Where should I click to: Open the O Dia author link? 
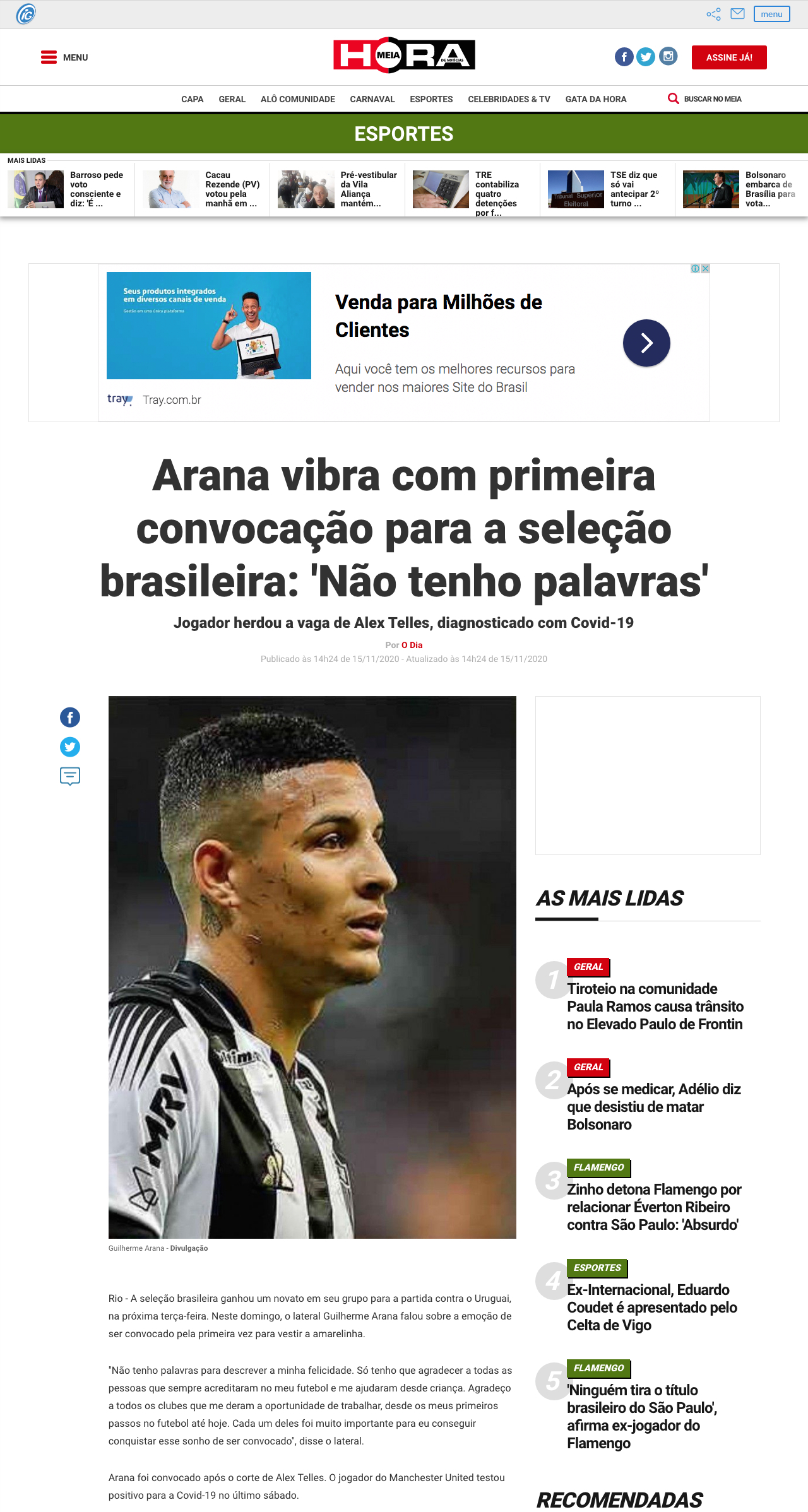[x=412, y=645]
